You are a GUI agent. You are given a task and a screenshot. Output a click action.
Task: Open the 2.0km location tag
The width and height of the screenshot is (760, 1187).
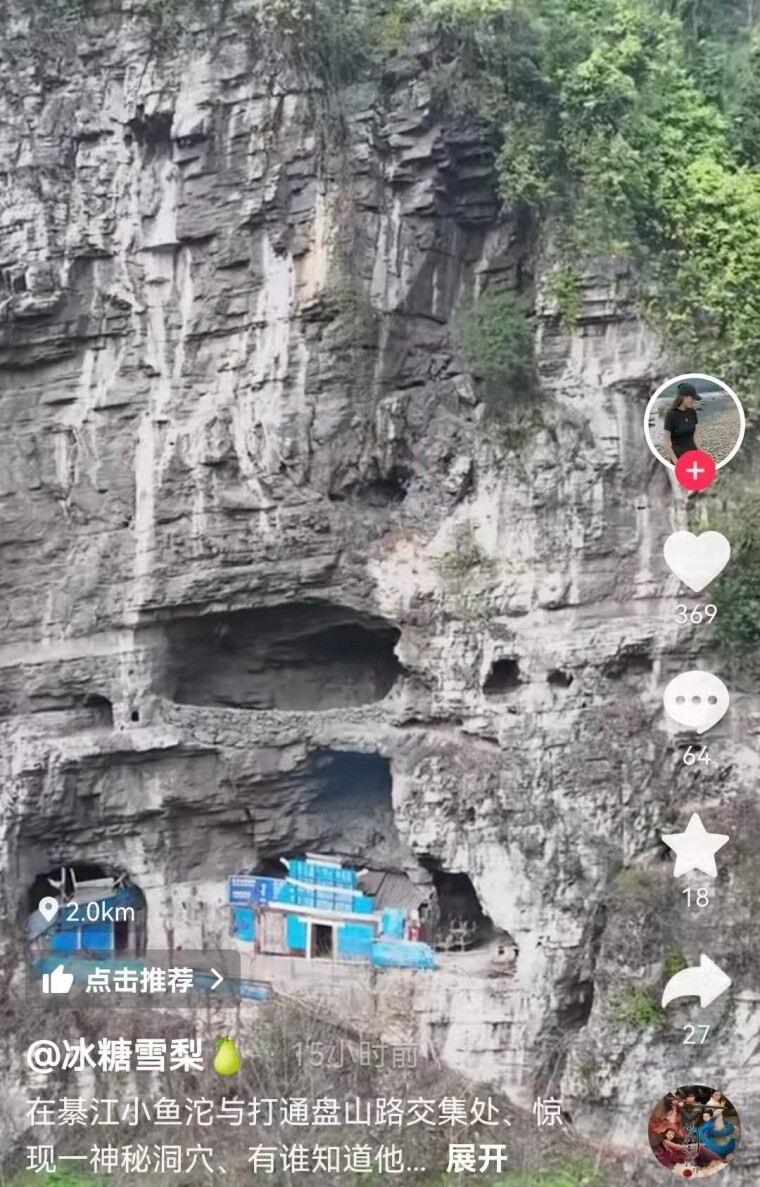[86, 911]
